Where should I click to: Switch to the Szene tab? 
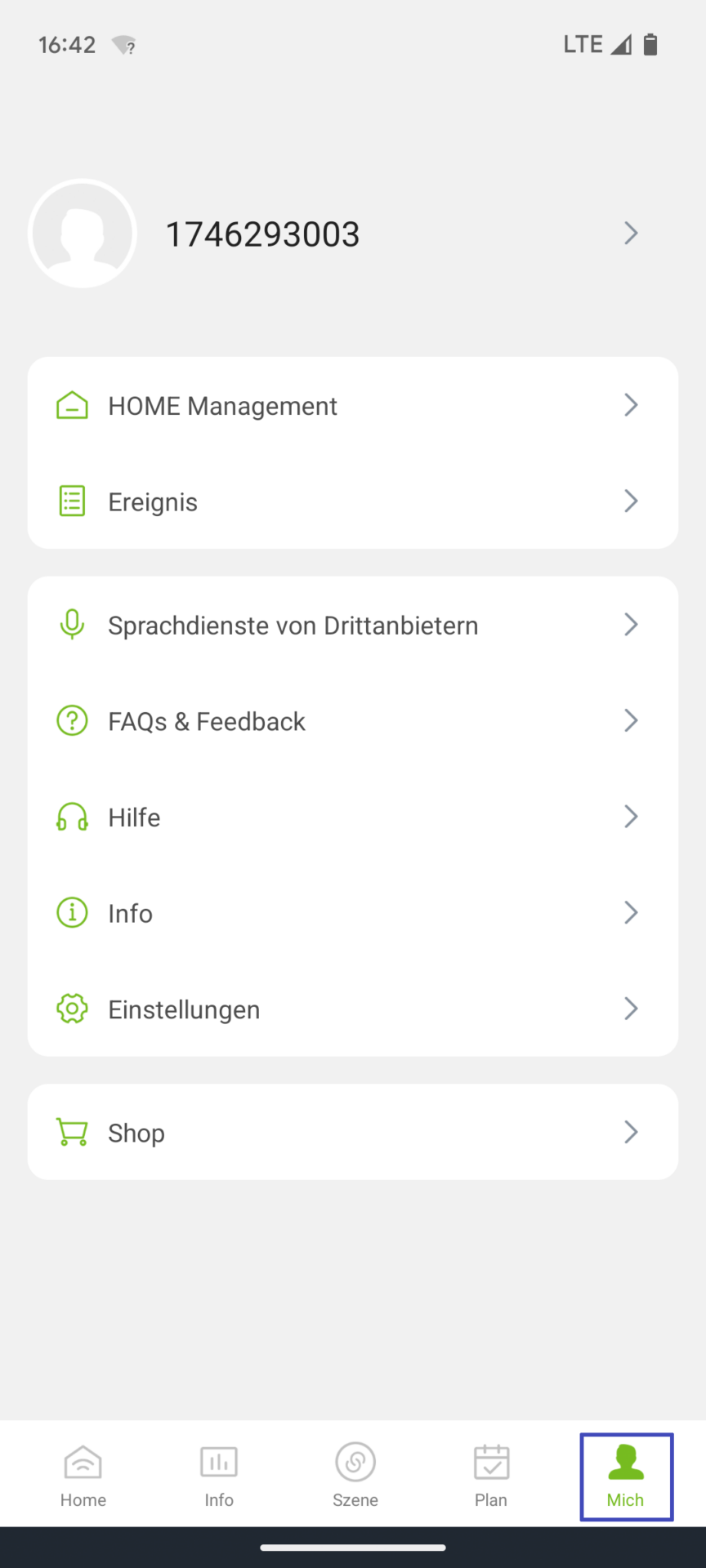pos(355,1476)
